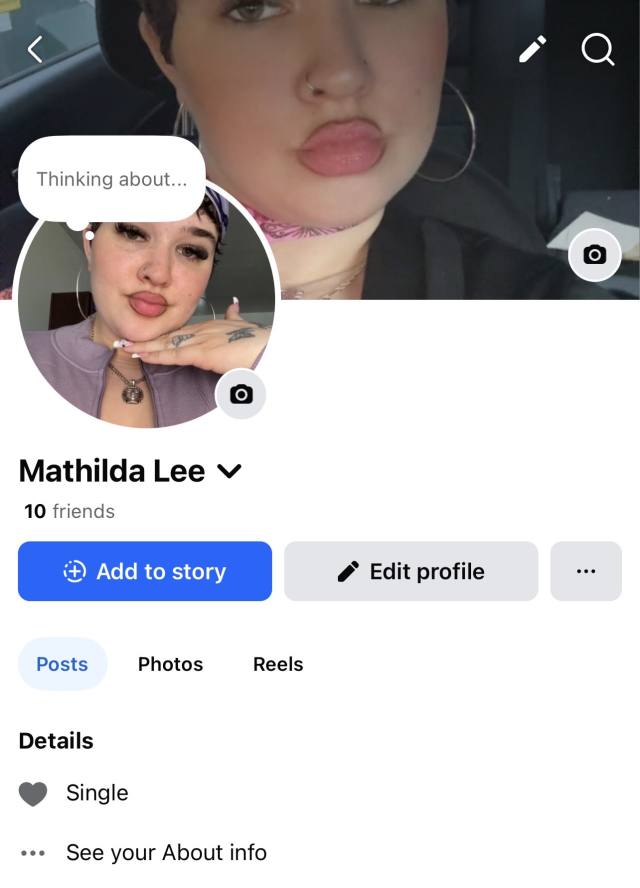Switch to the Photos tab
The image size is (640, 888).
pyautogui.click(x=170, y=664)
